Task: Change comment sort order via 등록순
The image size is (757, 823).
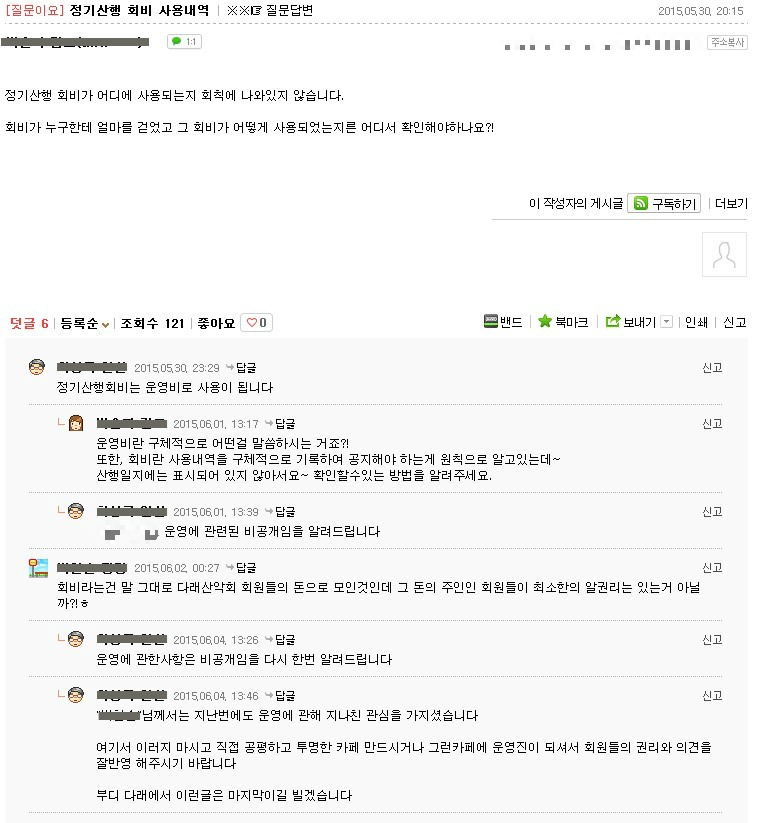Action: pyautogui.click(x=85, y=323)
